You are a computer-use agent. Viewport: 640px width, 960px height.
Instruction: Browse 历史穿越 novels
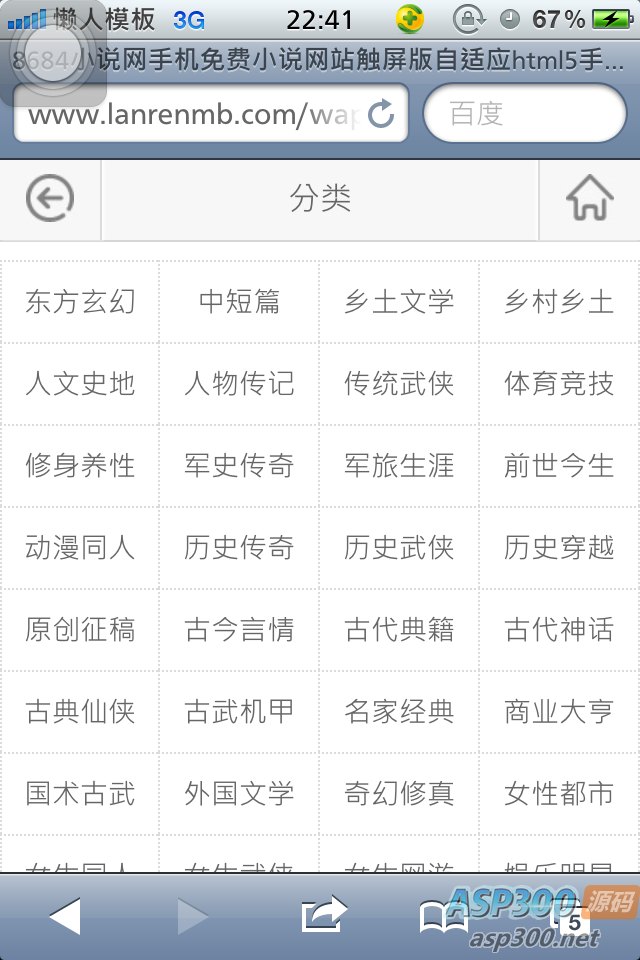point(559,548)
